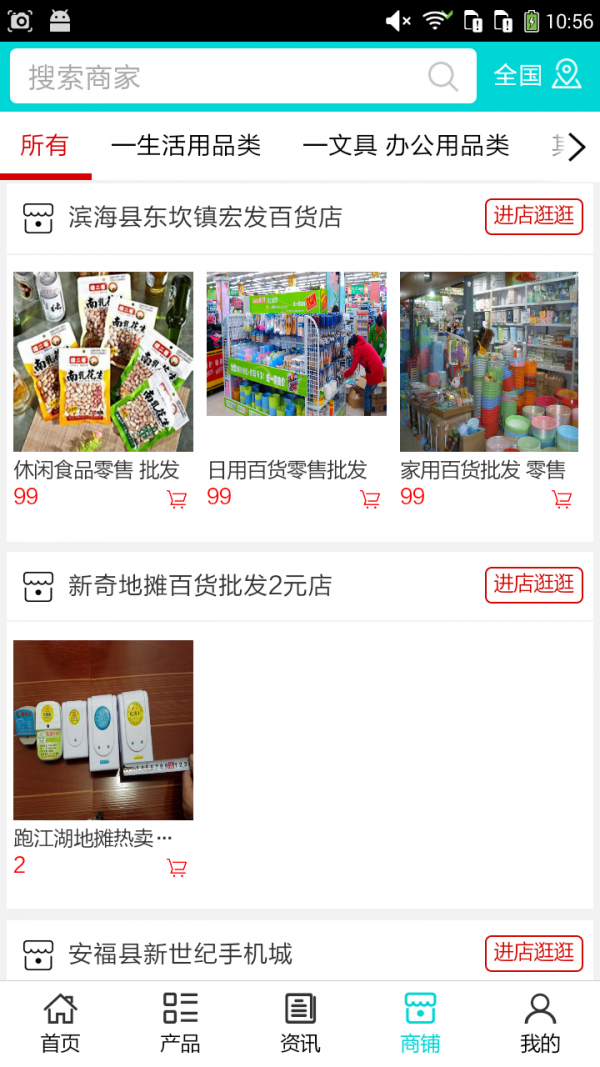Screen dimensions: 600x1067
Task: Open the 家用百货批发 零售 product
Action: point(489,362)
